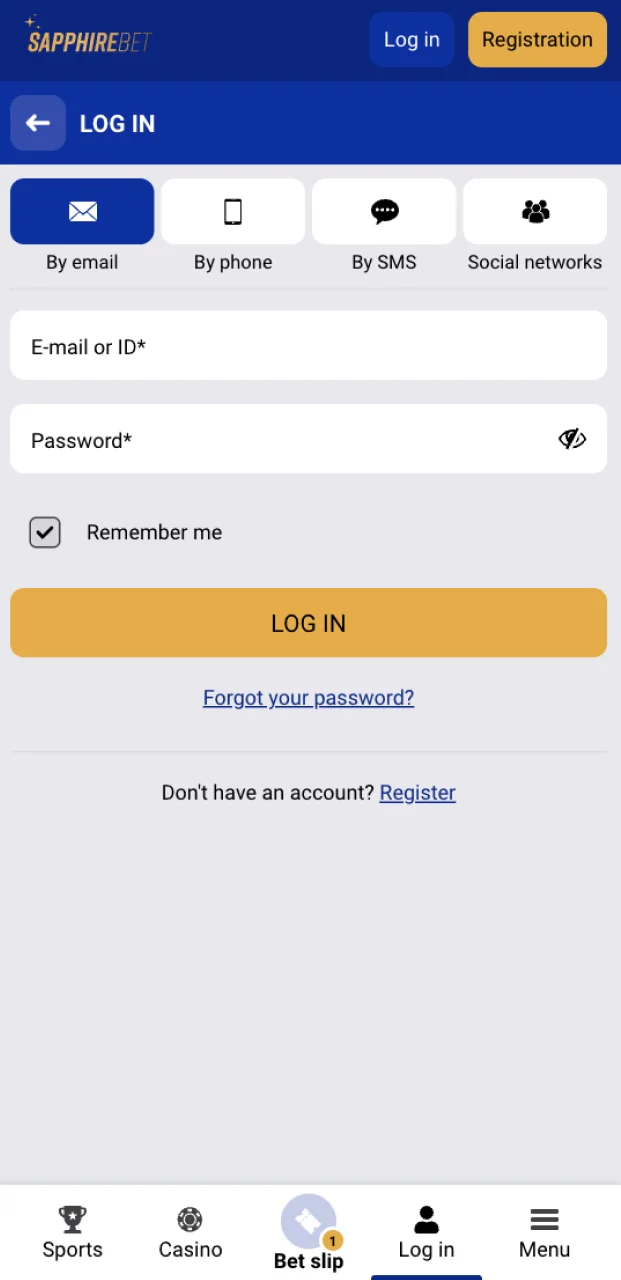Show the hidden password
Viewport: 621px width, 1280px height.
coord(572,439)
